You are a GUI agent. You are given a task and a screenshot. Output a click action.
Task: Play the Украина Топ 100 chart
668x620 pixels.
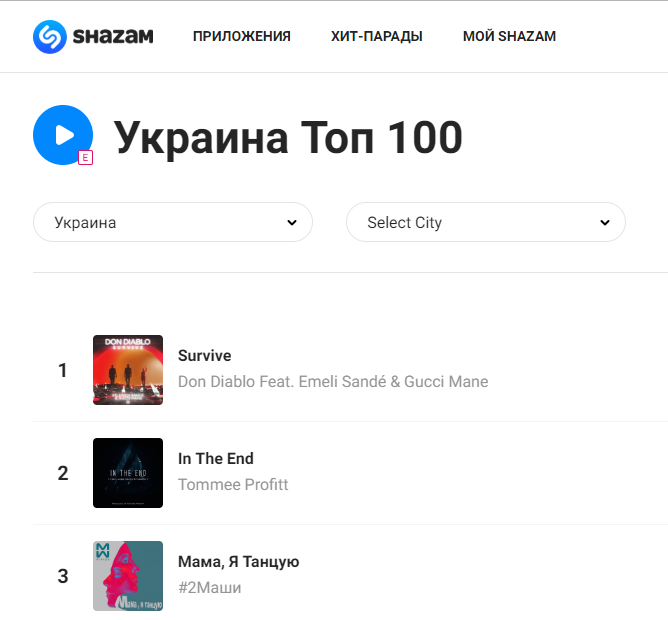pyautogui.click(x=63, y=135)
